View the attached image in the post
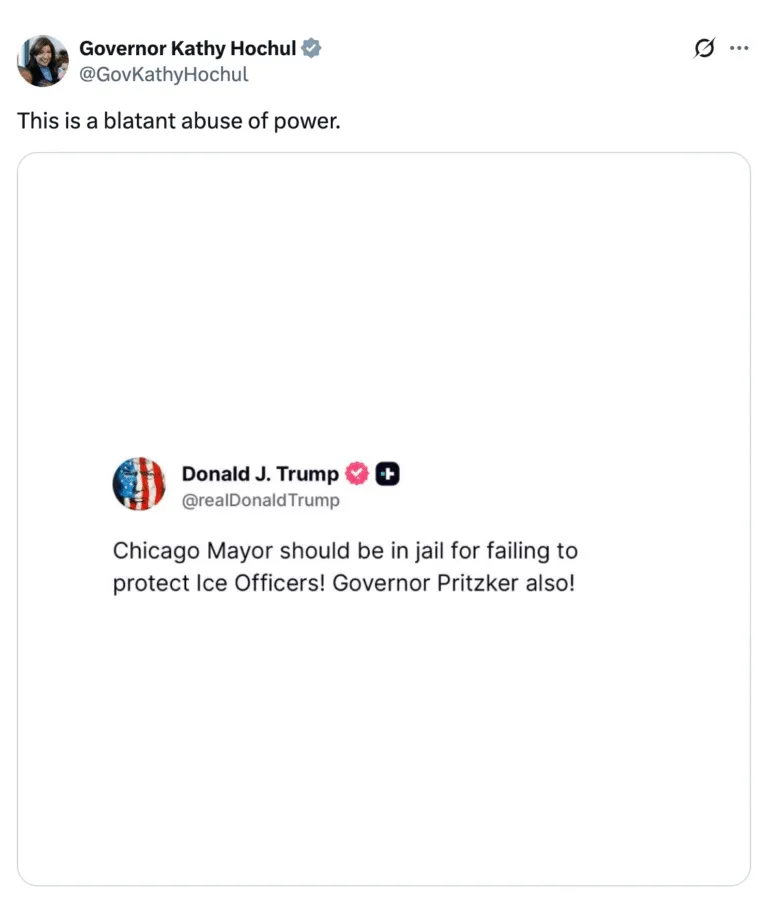Image resolution: width=768 pixels, height=902 pixels. [384, 518]
